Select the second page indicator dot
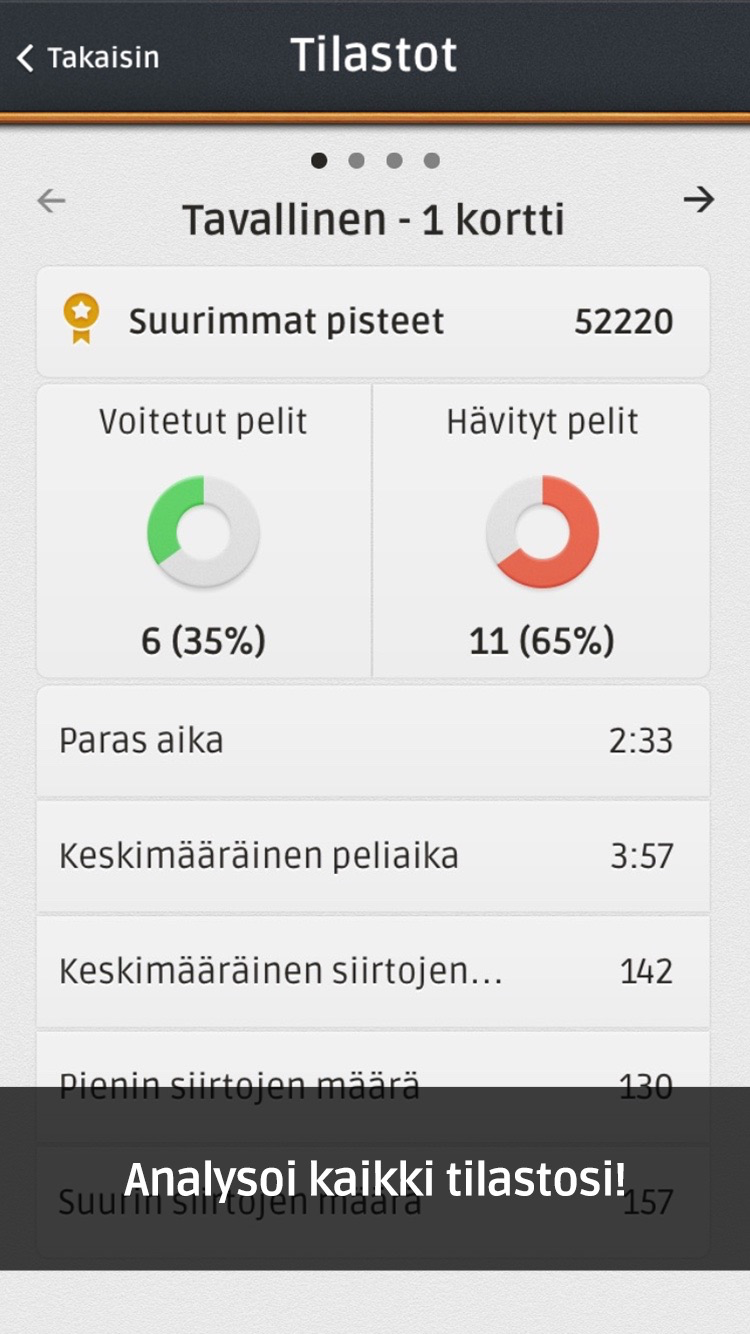This screenshot has height=1334, width=750. (x=356, y=160)
